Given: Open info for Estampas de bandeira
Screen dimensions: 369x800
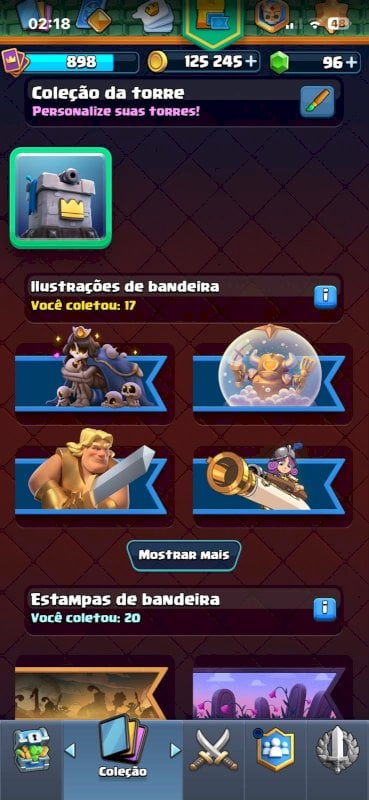Looking at the screenshot, I should pyautogui.click(x=325, y=609).
